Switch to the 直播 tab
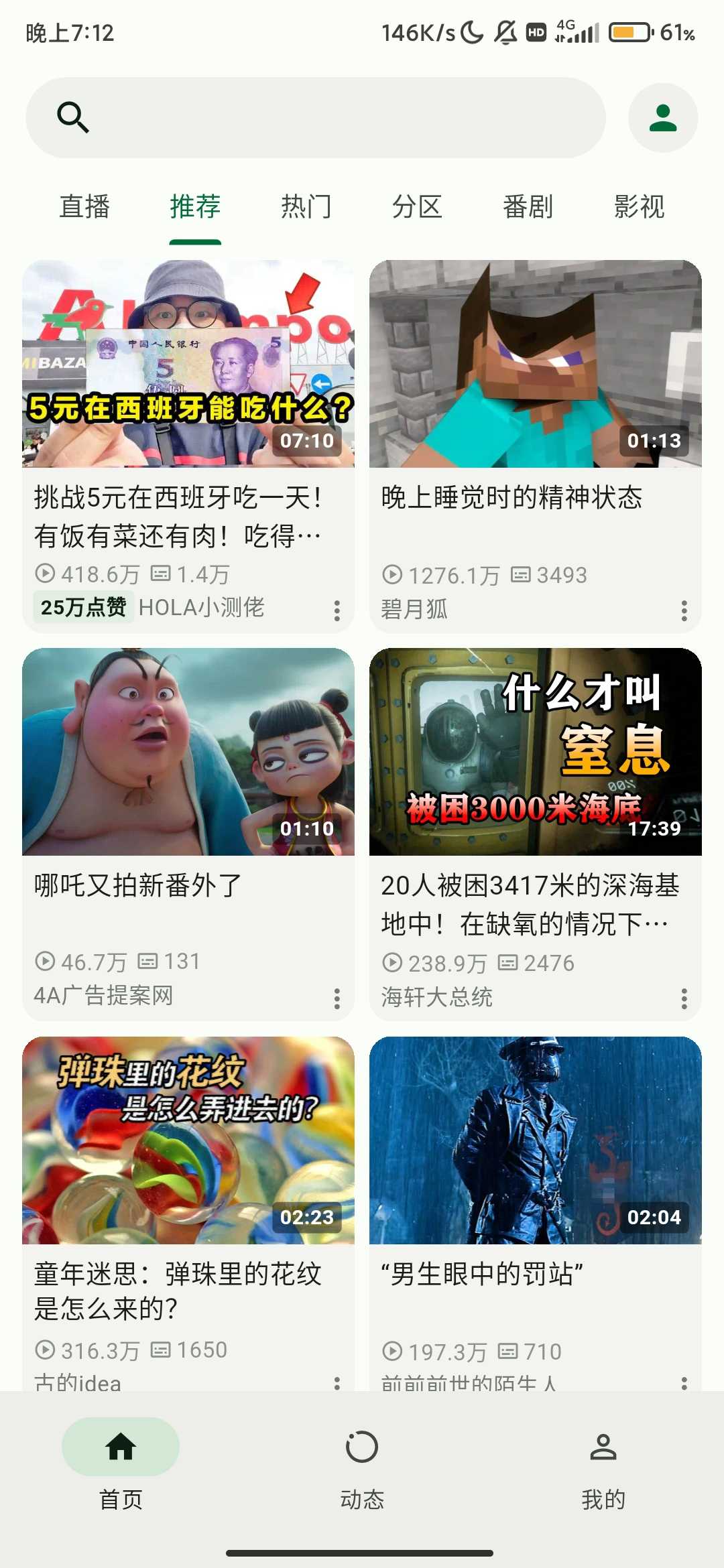Image resolution: width=724 pixels, height=1568 pixels. click(x=84, y=206)
